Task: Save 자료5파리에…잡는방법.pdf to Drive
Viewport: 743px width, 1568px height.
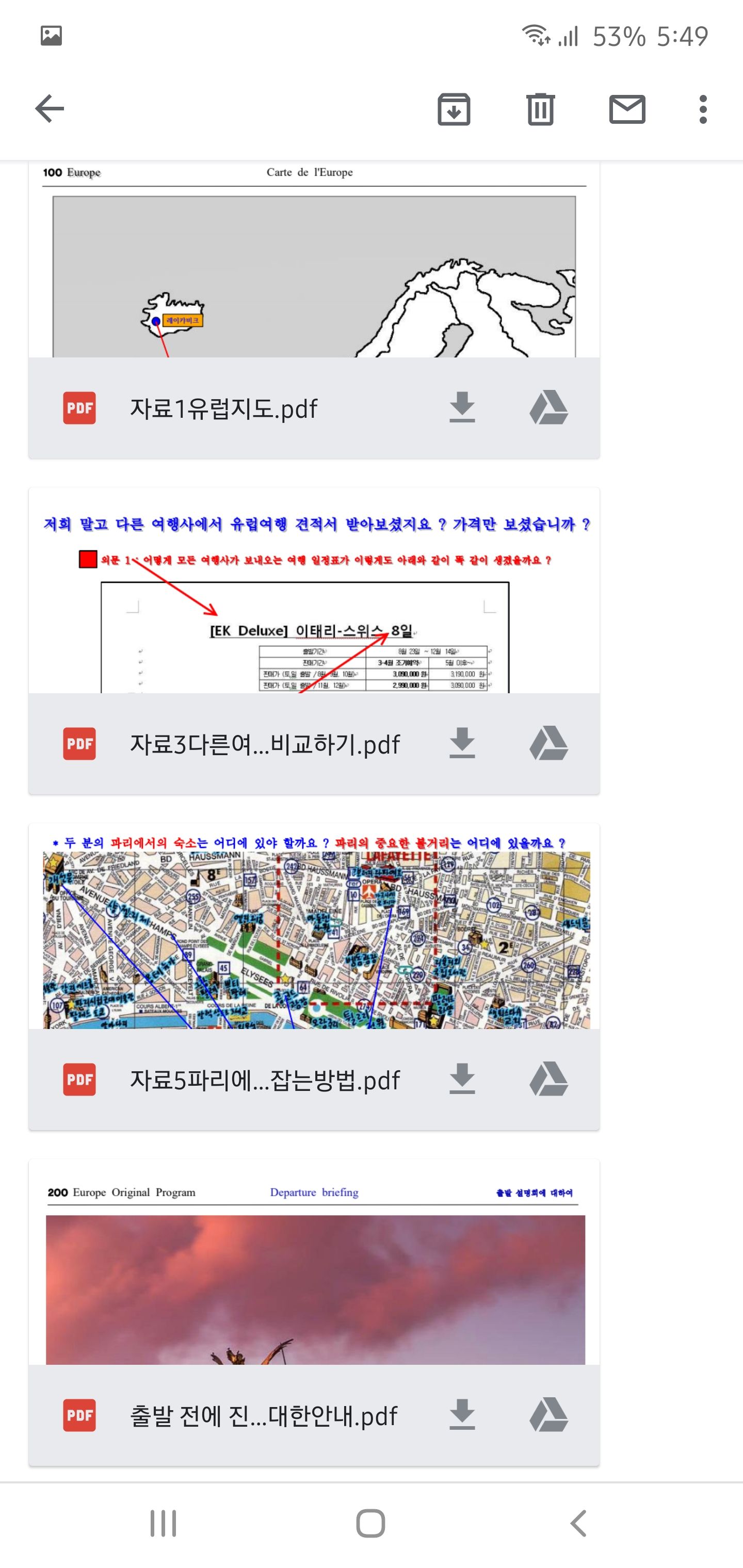Action: 548,1080
